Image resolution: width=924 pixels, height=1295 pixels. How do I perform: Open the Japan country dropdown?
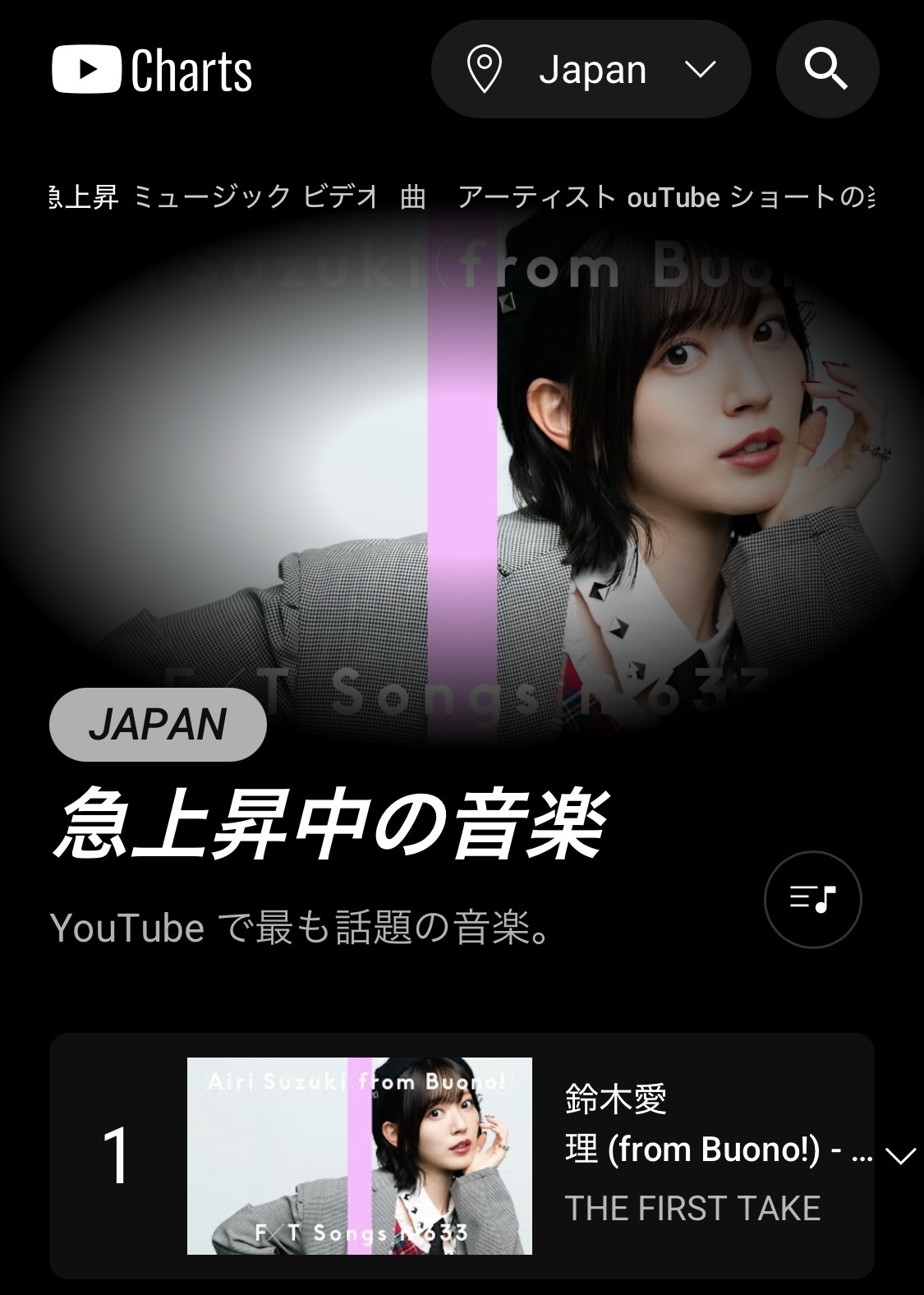click(x=591, y=69)
